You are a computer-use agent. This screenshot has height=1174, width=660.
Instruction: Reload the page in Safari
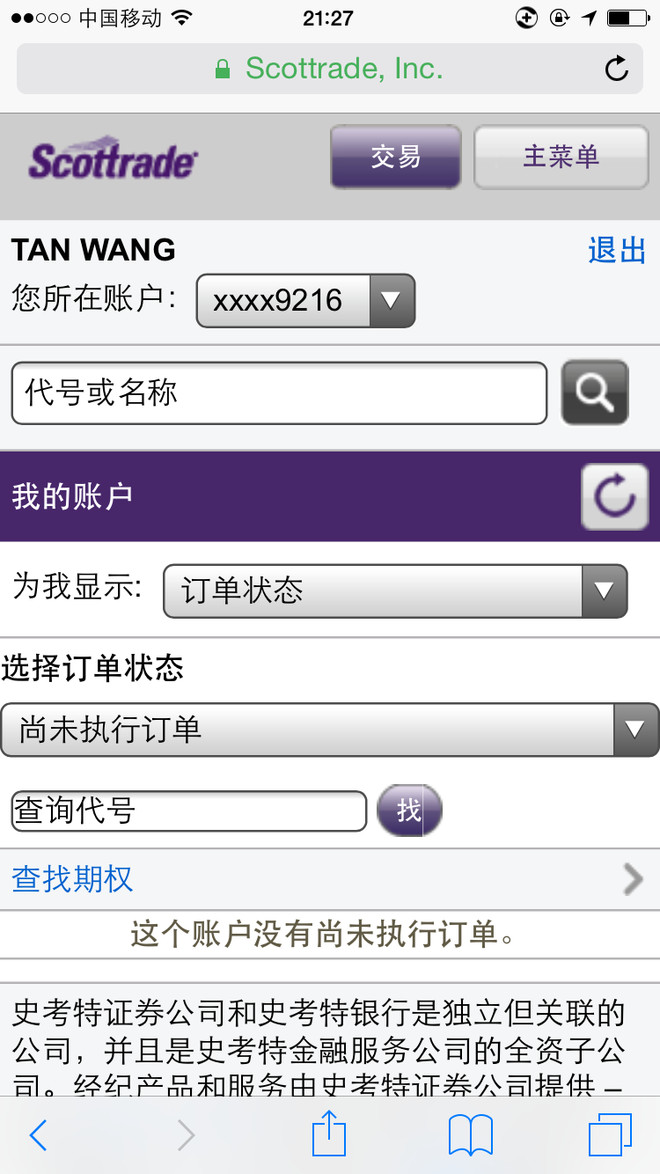616,69
